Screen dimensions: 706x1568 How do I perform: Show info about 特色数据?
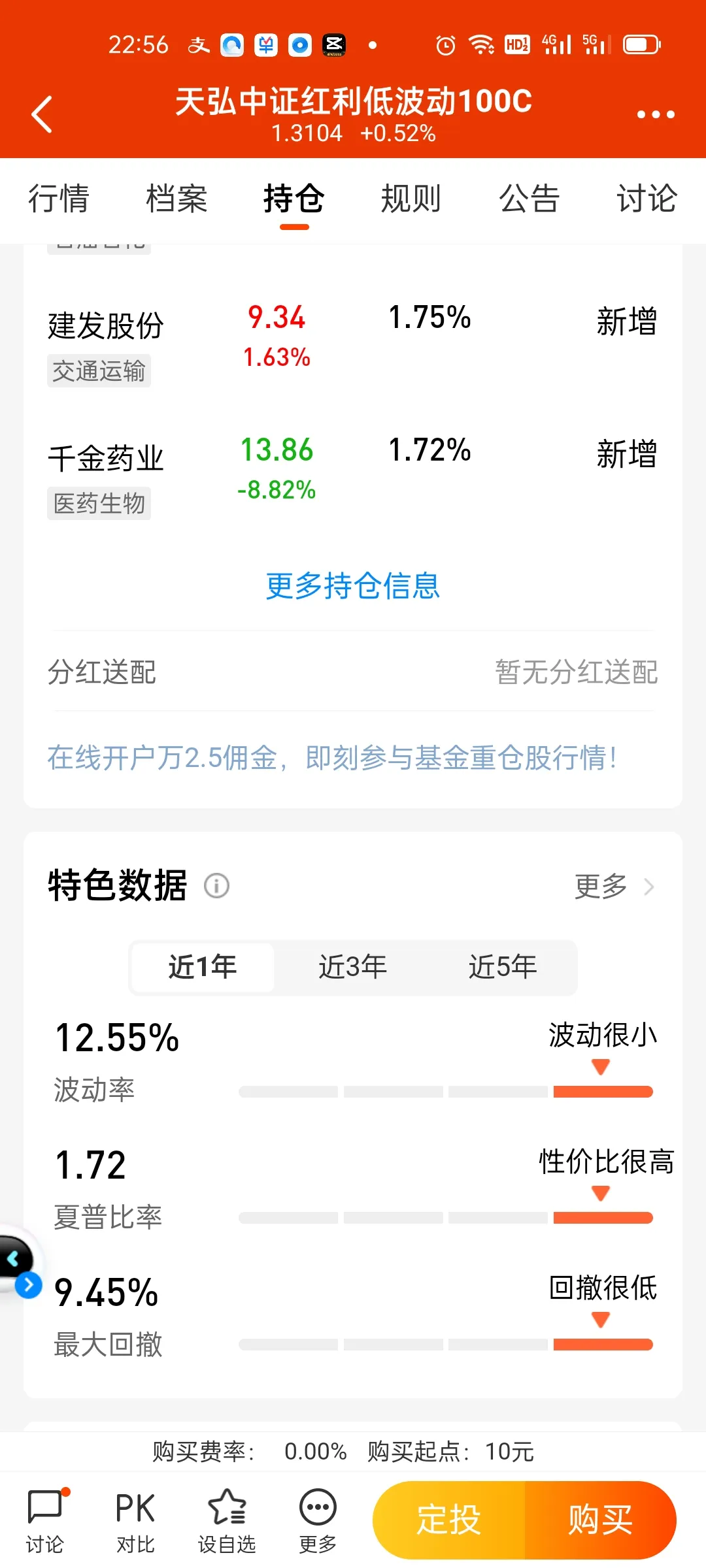tap(217, 886)
